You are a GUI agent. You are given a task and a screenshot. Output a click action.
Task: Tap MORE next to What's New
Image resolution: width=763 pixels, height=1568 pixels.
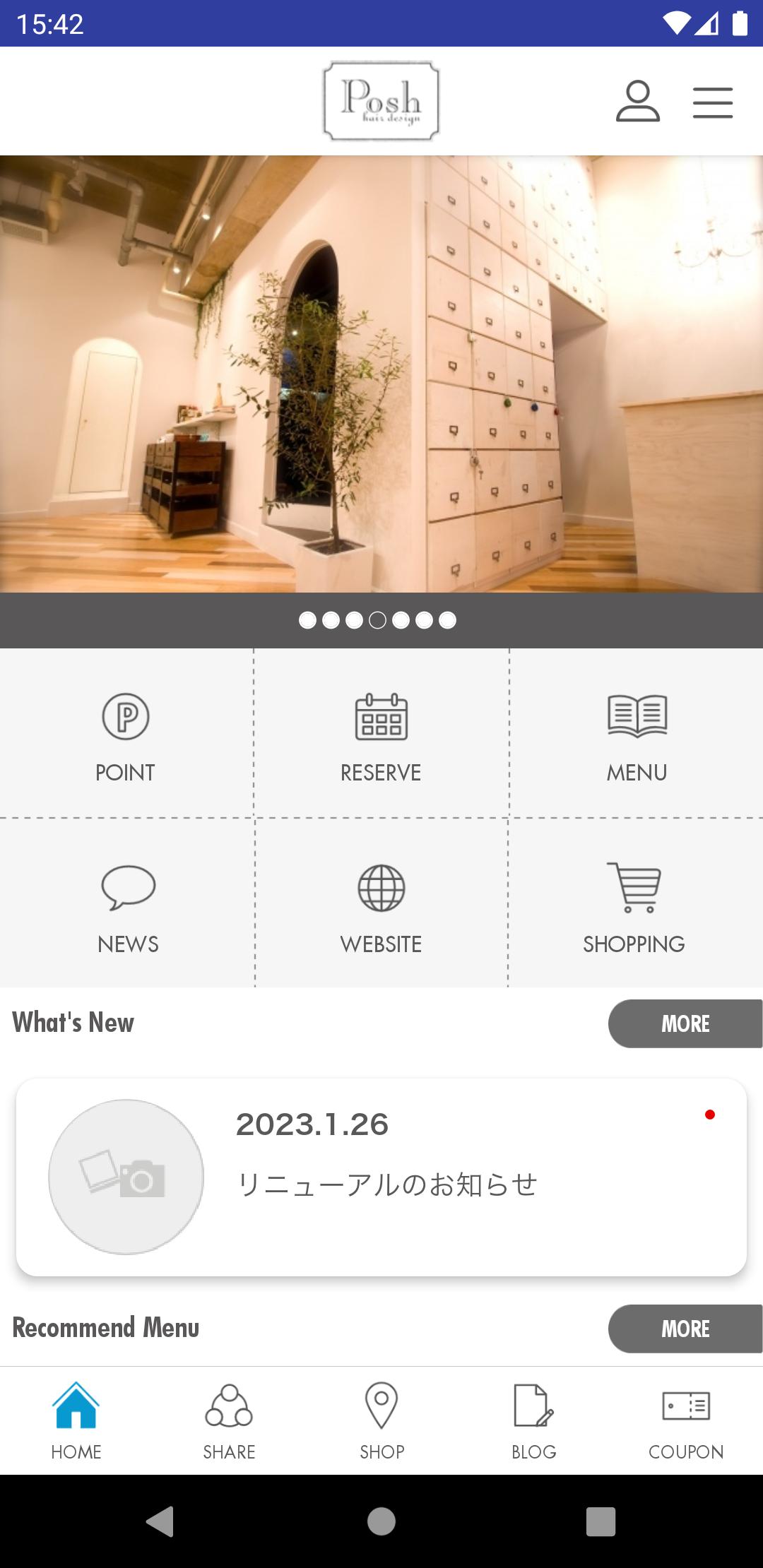pyautogui.click(x=685, y=1023)
